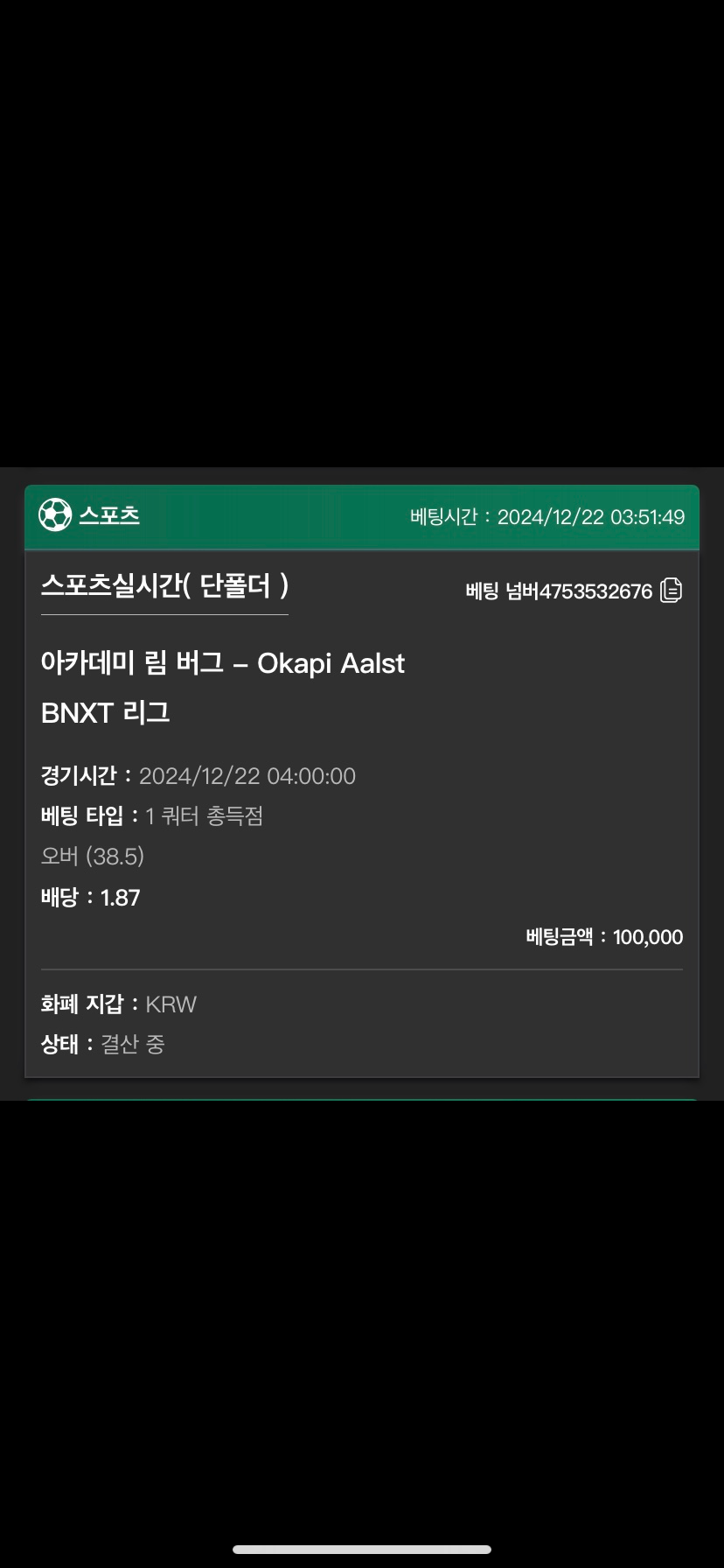Copy the betting number 4753532676
724x1568 pixels.
pyautogui.click(x=671, y=591)
